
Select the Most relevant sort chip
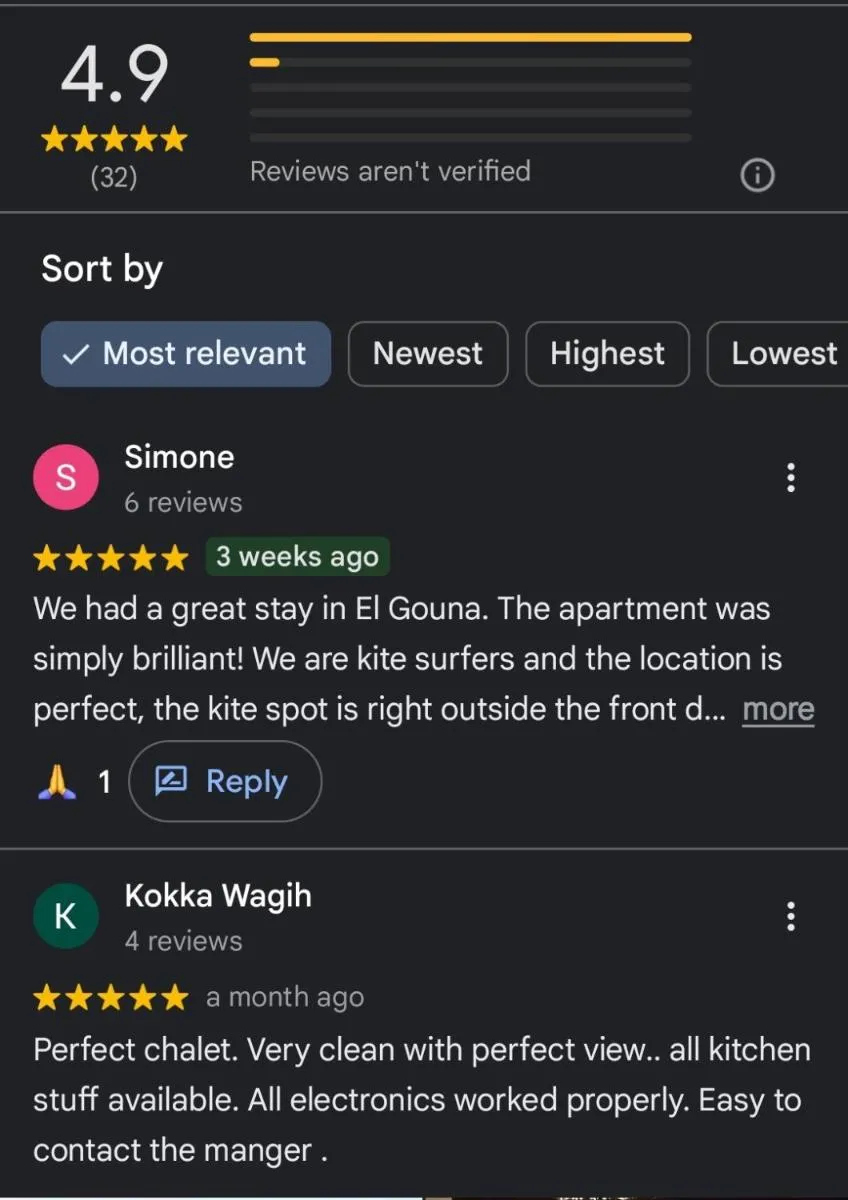click(186, 354)
